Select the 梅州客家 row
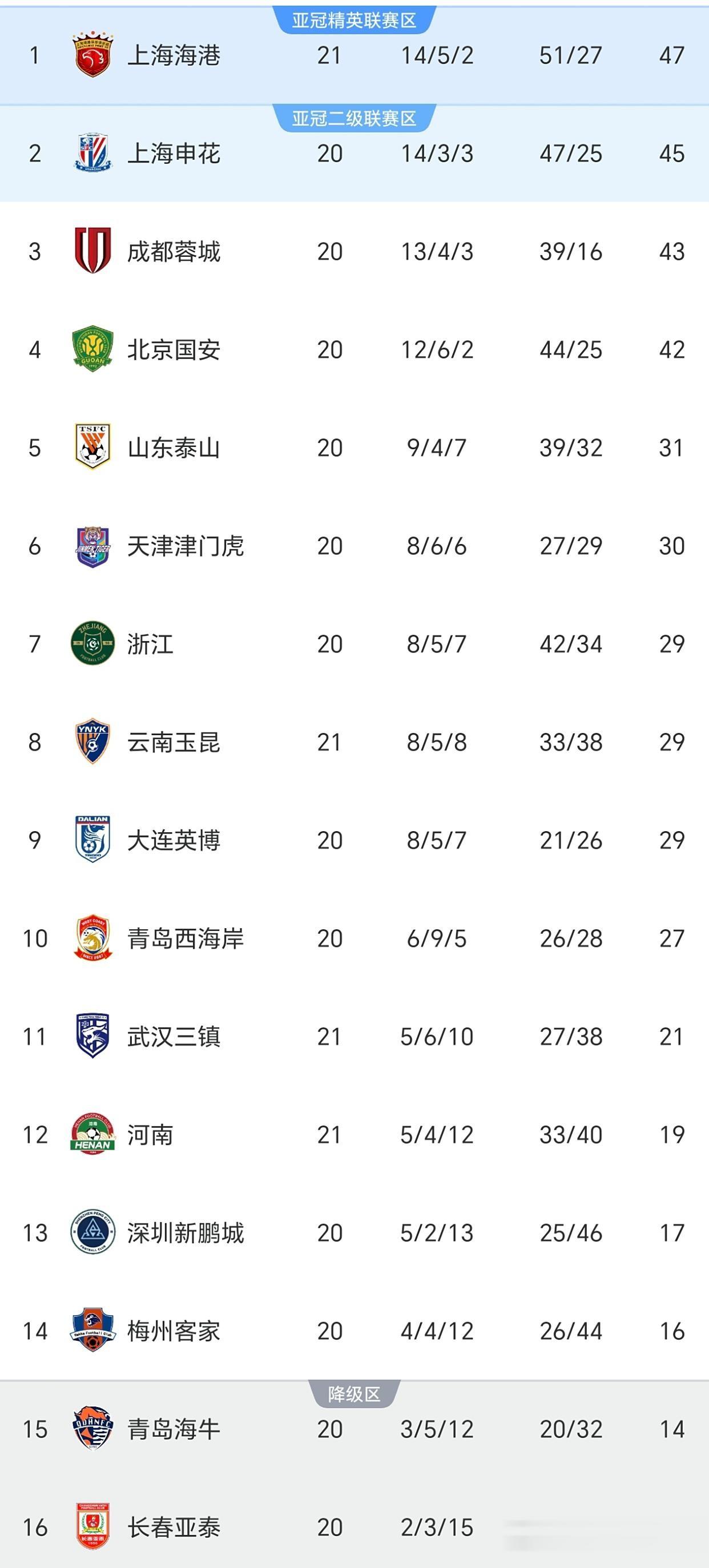Viewport: 709px width, 1568px height. coord(354,1331)
